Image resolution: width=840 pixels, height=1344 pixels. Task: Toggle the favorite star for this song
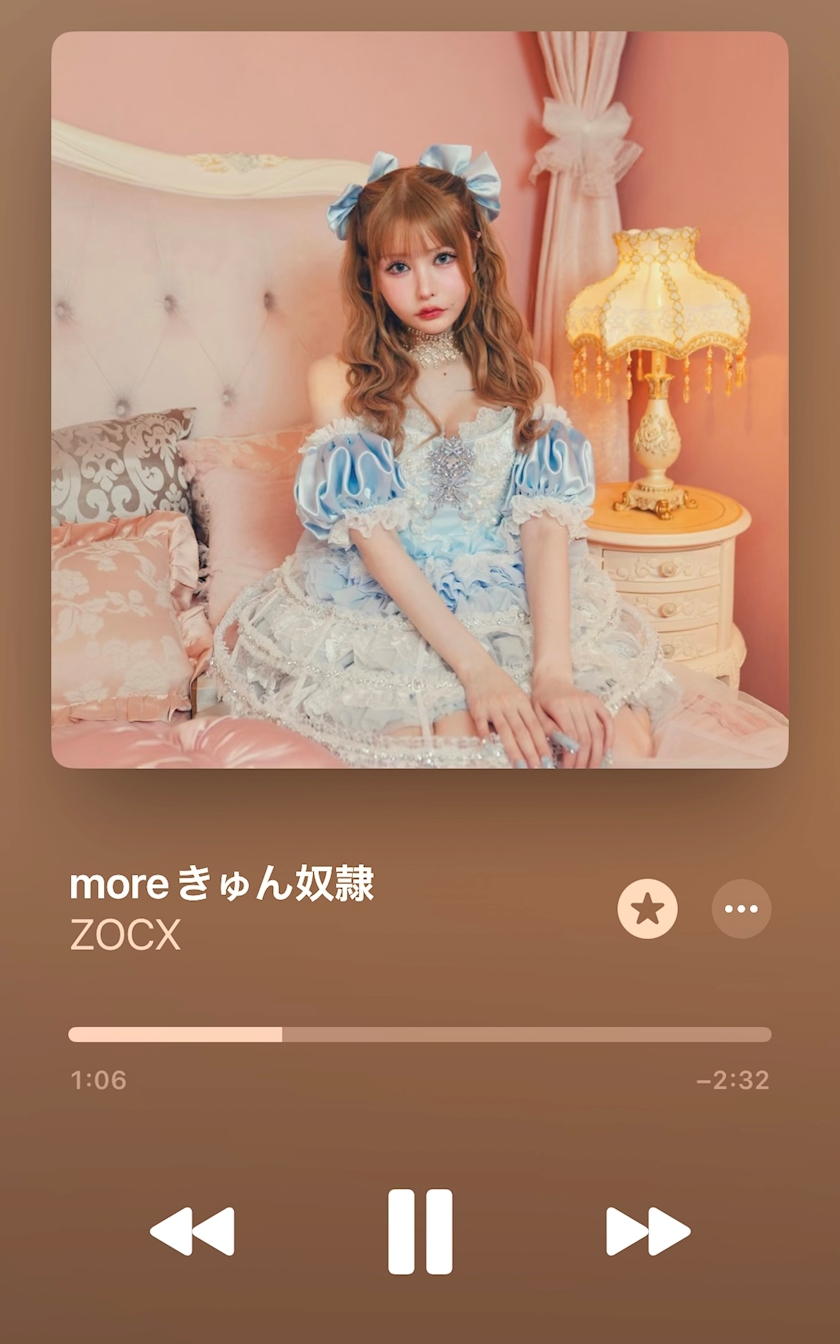[x=647, y=909]
